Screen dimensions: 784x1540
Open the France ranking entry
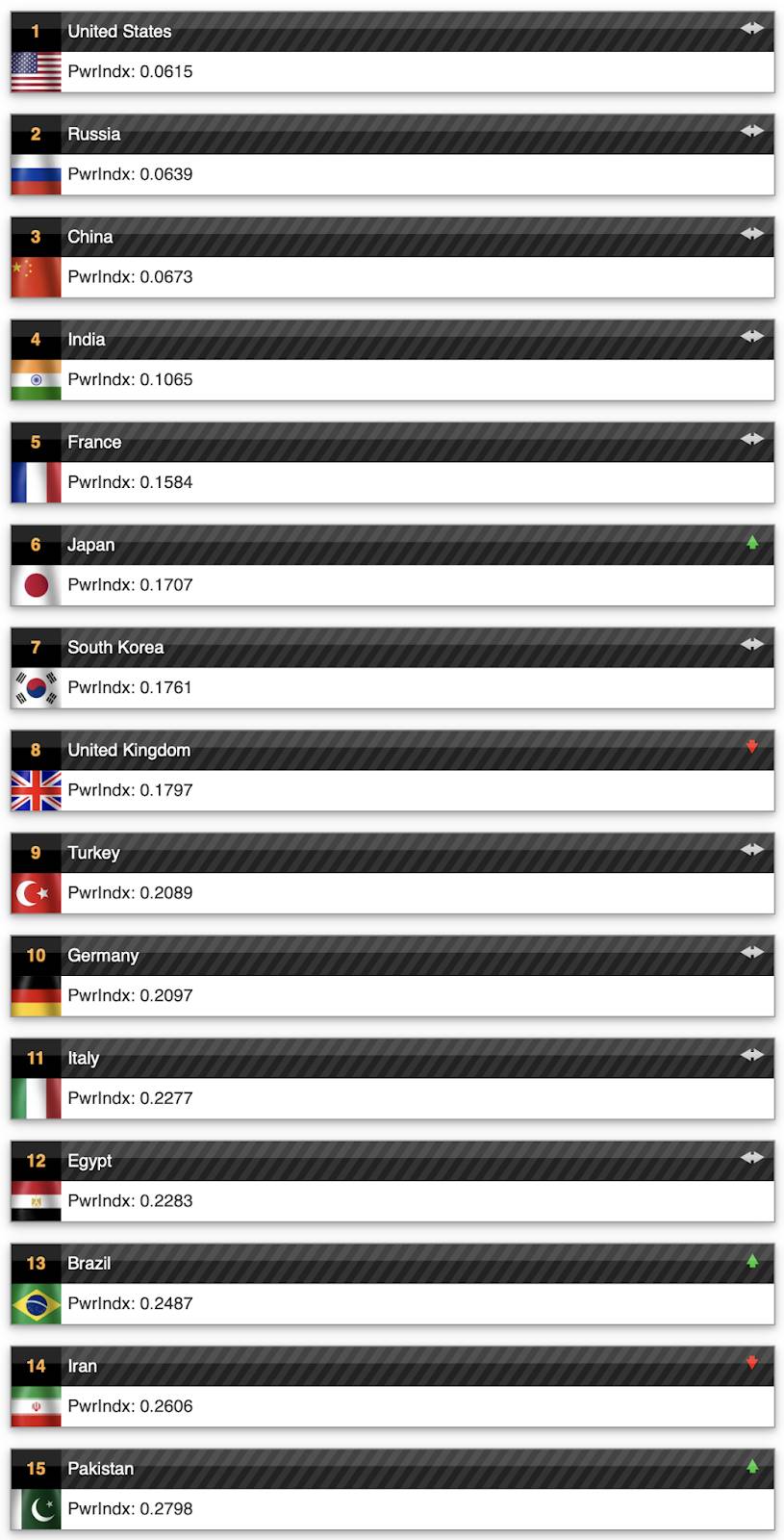point(392,463)
